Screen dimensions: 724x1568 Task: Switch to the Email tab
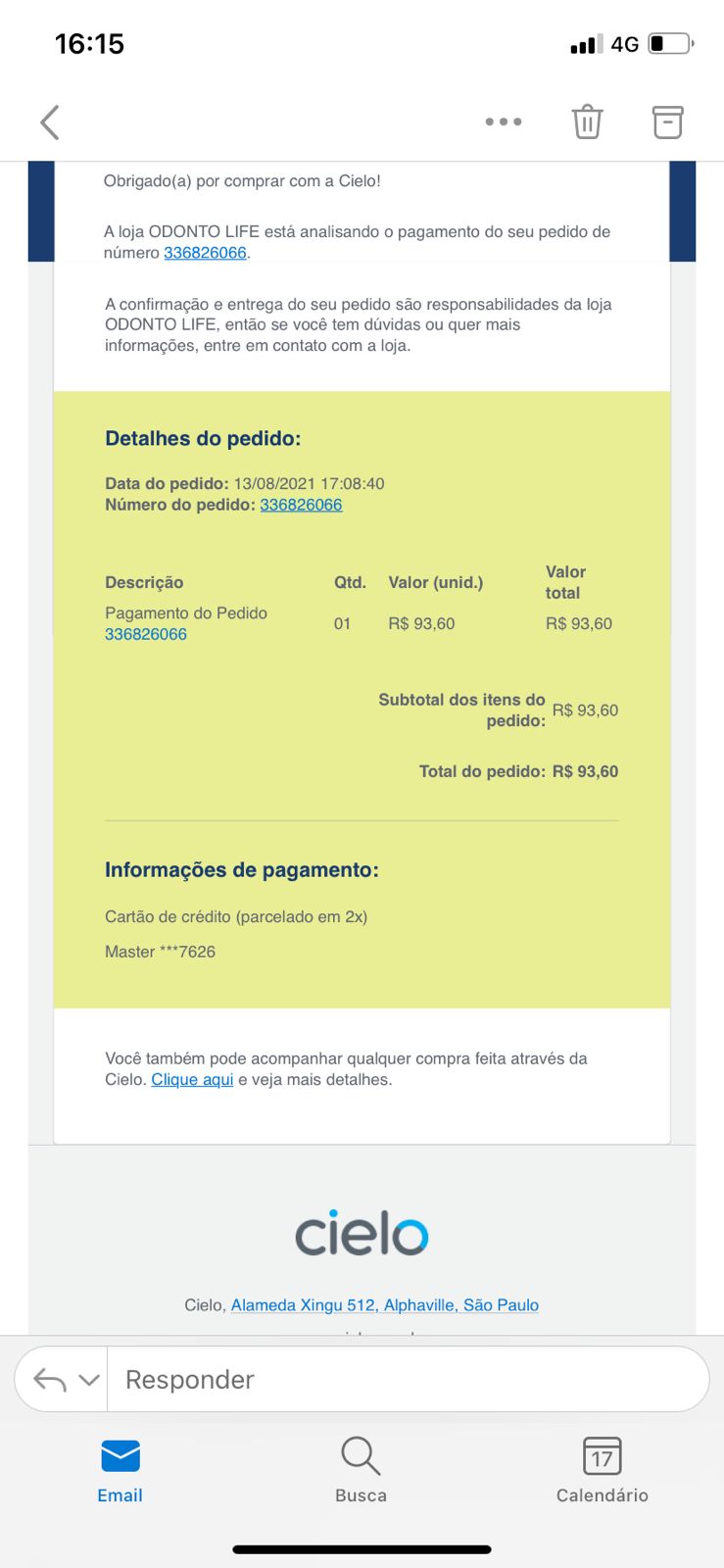tap(120, 1470)
